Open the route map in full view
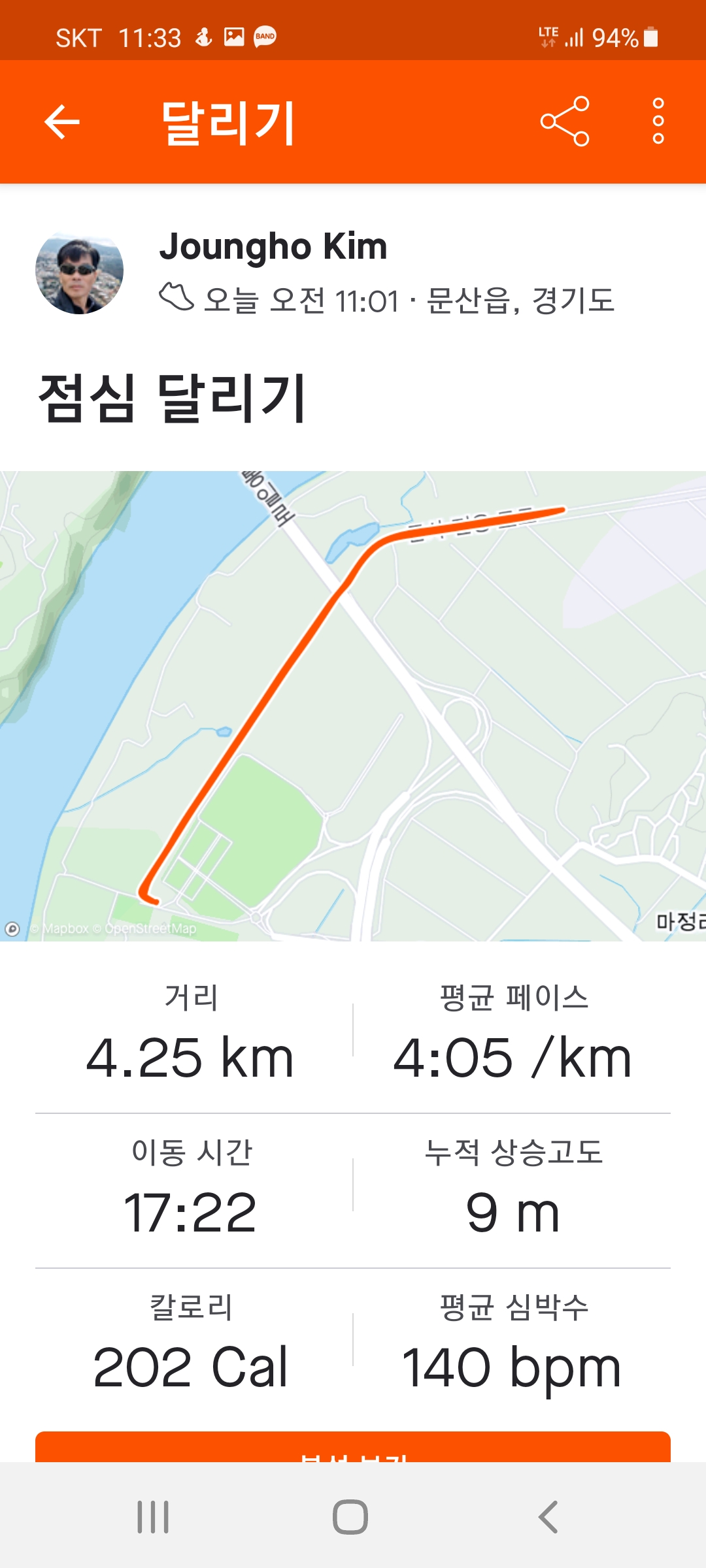Screen dimensions: 706x1568 point(353,706)
